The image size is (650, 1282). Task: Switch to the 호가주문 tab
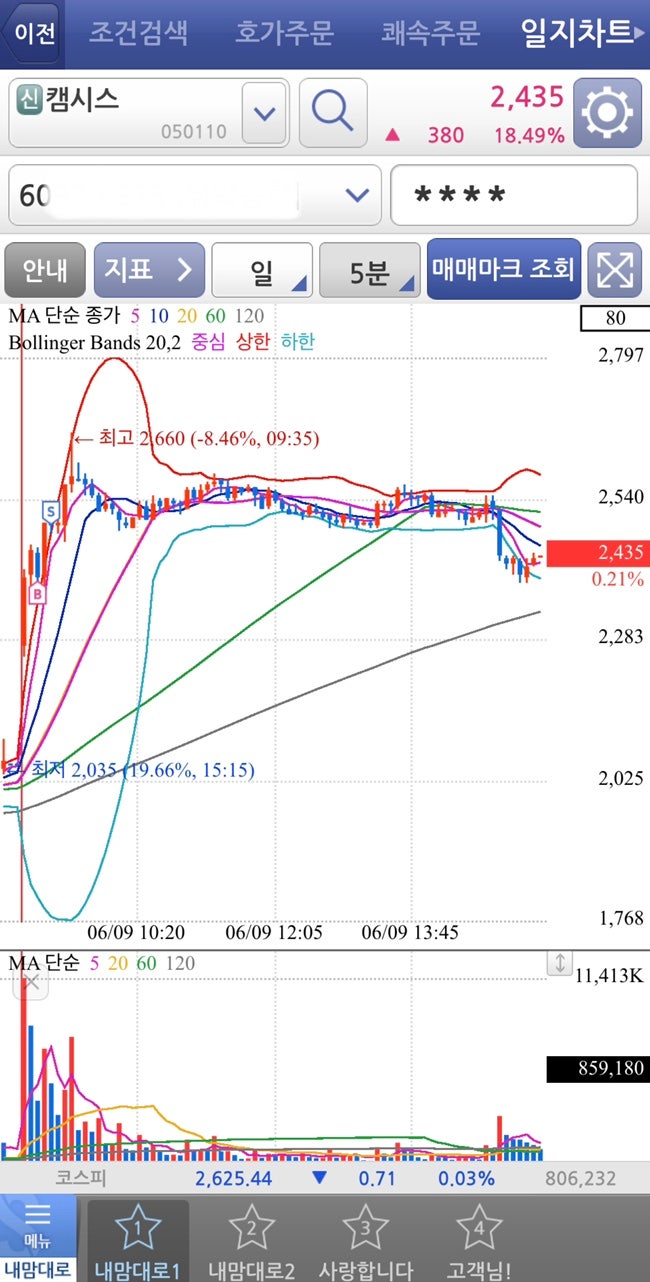pyautogui.click(x=284, y=33)
